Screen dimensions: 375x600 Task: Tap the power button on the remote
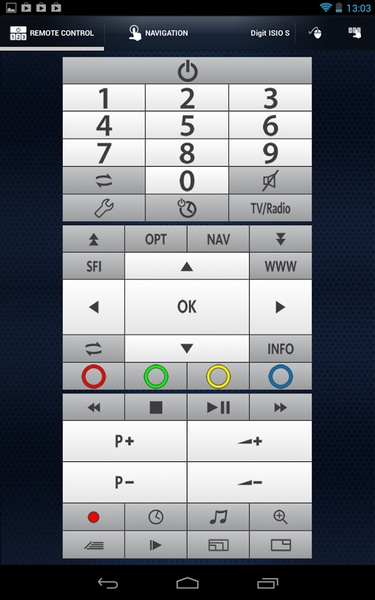[x=187, y=70]
